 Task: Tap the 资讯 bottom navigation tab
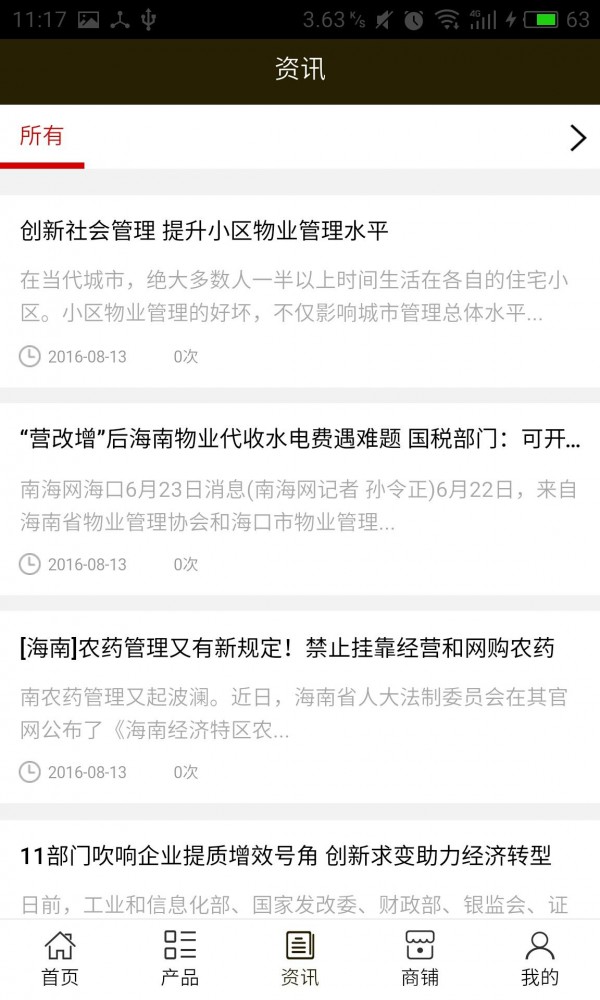[x=300, y=959]
